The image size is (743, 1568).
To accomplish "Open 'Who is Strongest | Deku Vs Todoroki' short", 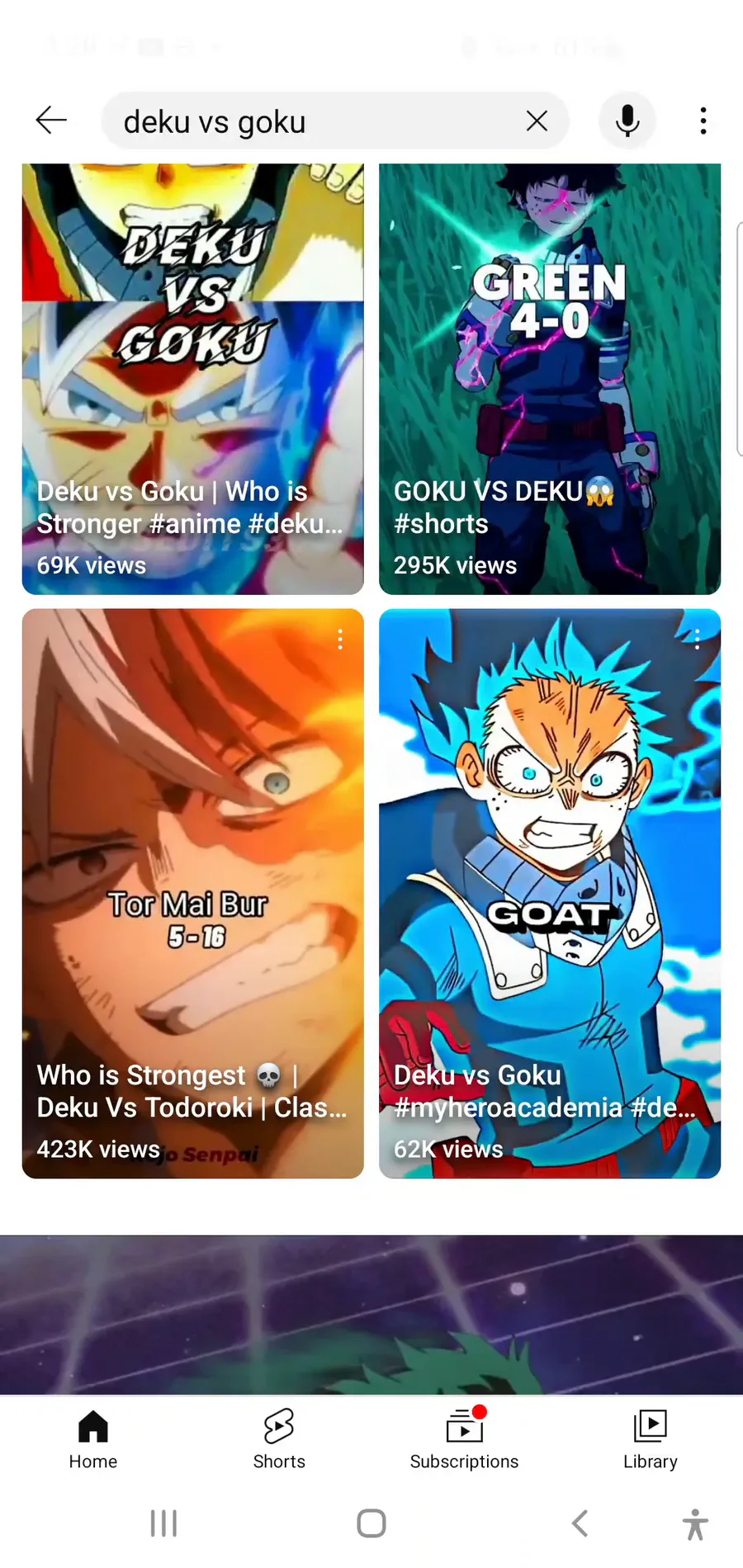I will tap(192, 891).
